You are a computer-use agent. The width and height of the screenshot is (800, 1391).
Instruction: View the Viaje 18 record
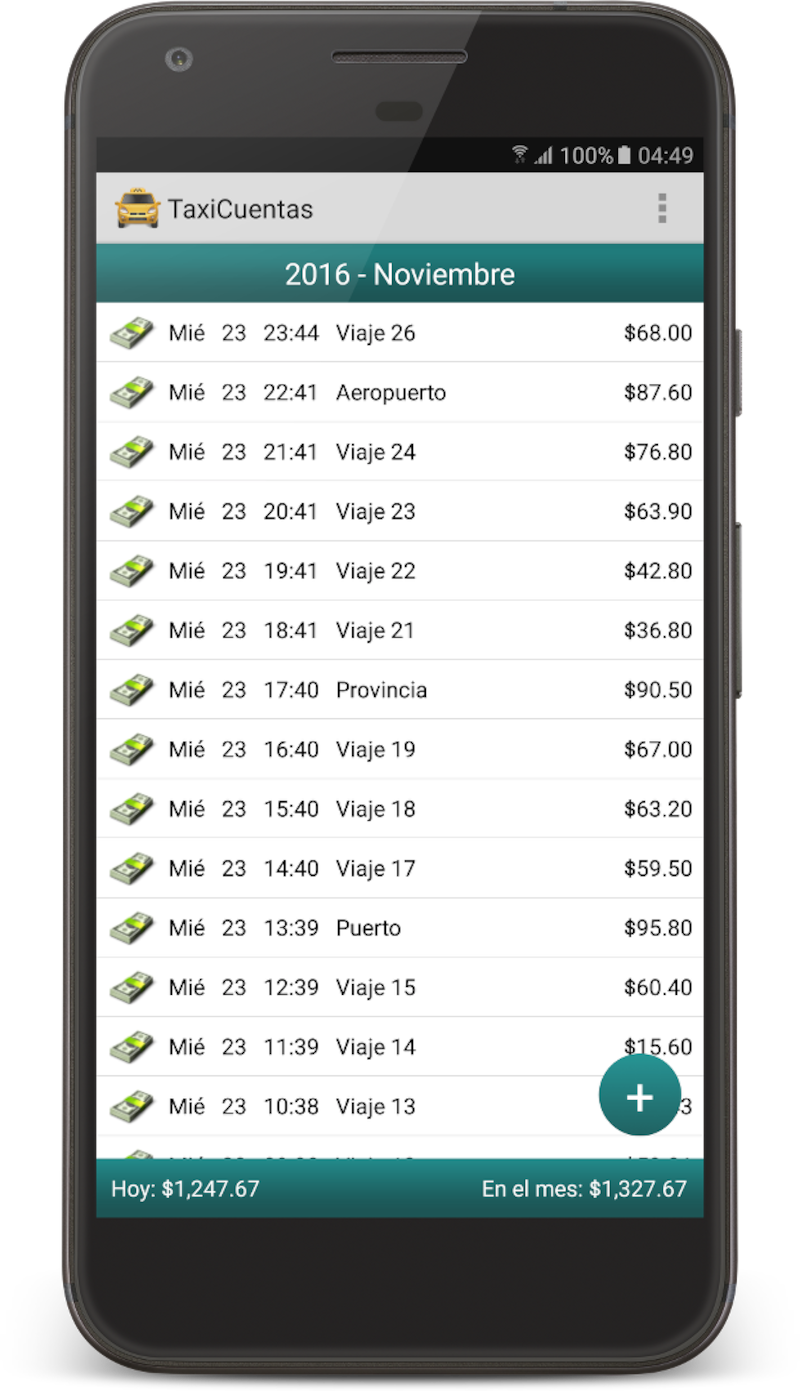[400, 809]
